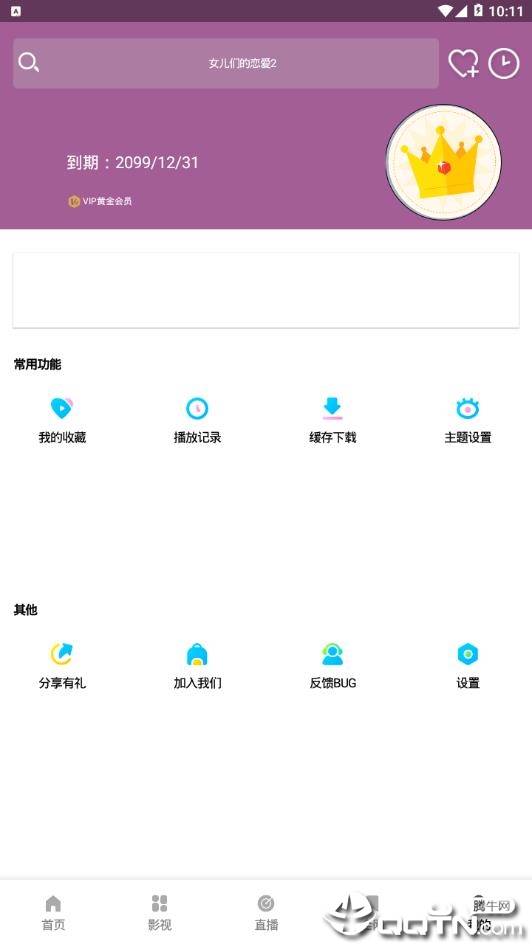Viewport: 532px width, 944px height.
Task: Open 缓存下载 cached downloads
Action: pos(333,420)
